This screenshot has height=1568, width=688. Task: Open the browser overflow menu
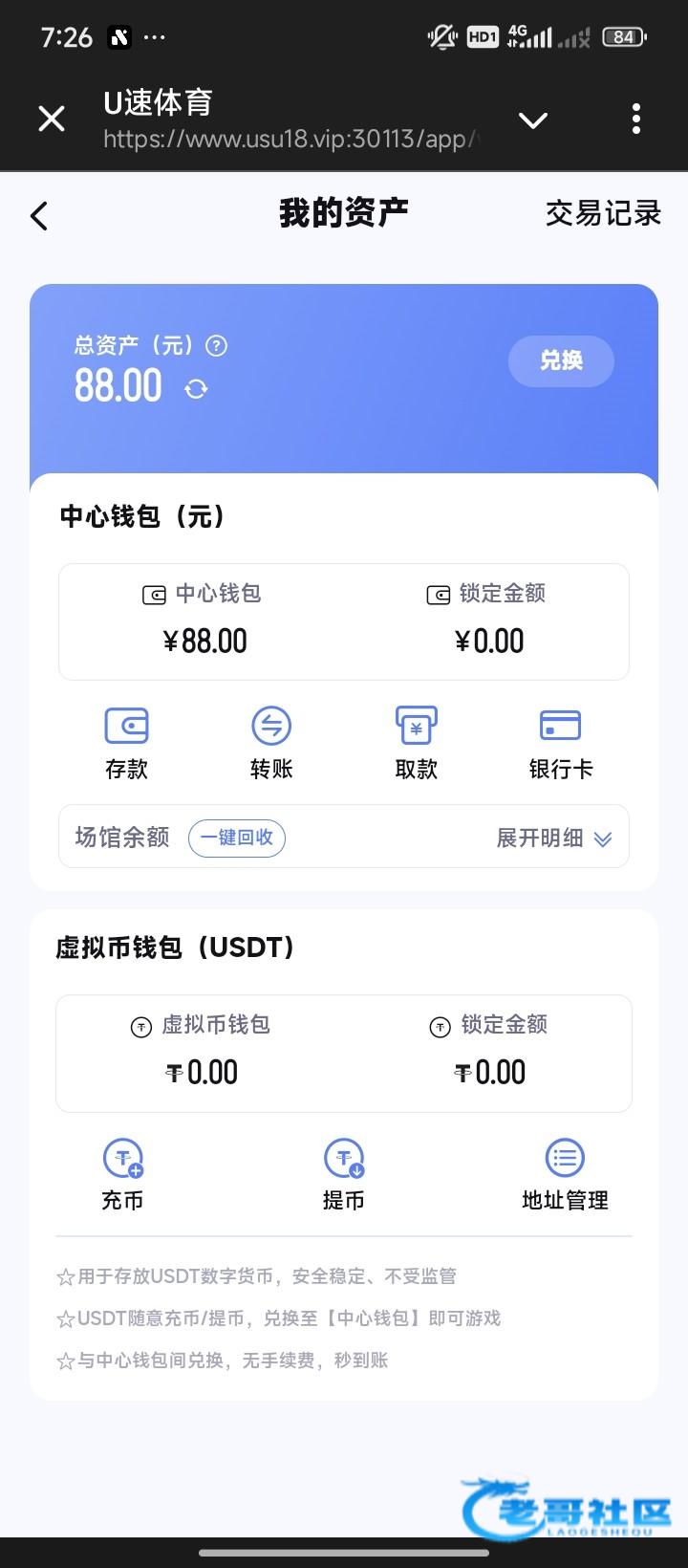636,119
